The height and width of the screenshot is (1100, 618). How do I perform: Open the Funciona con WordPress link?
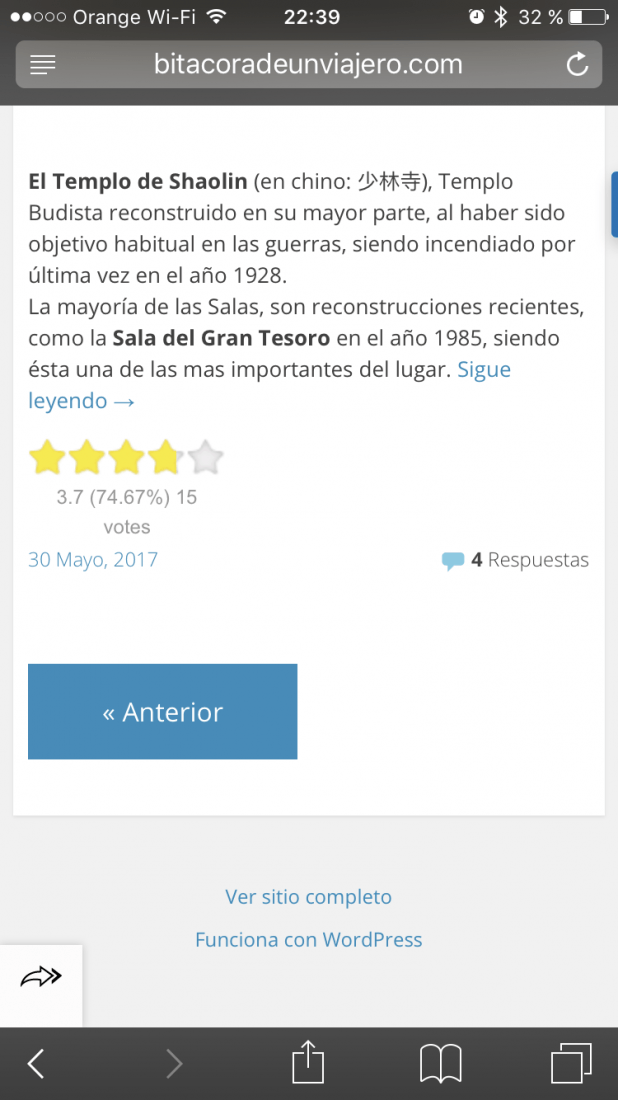tap(309, 939)
